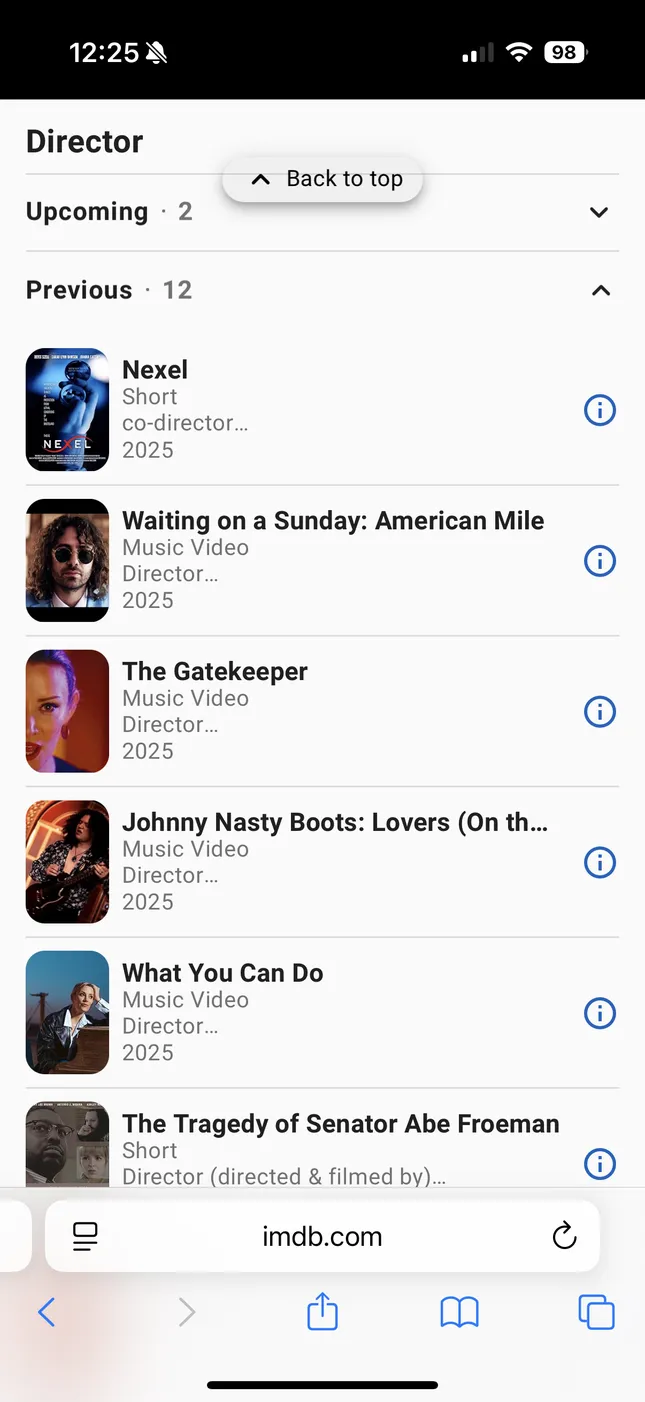Open The Tragedy of Senator Abe Froeman
The width and height of the screenshot is (645, 1402).
(x=340, y=1124)
